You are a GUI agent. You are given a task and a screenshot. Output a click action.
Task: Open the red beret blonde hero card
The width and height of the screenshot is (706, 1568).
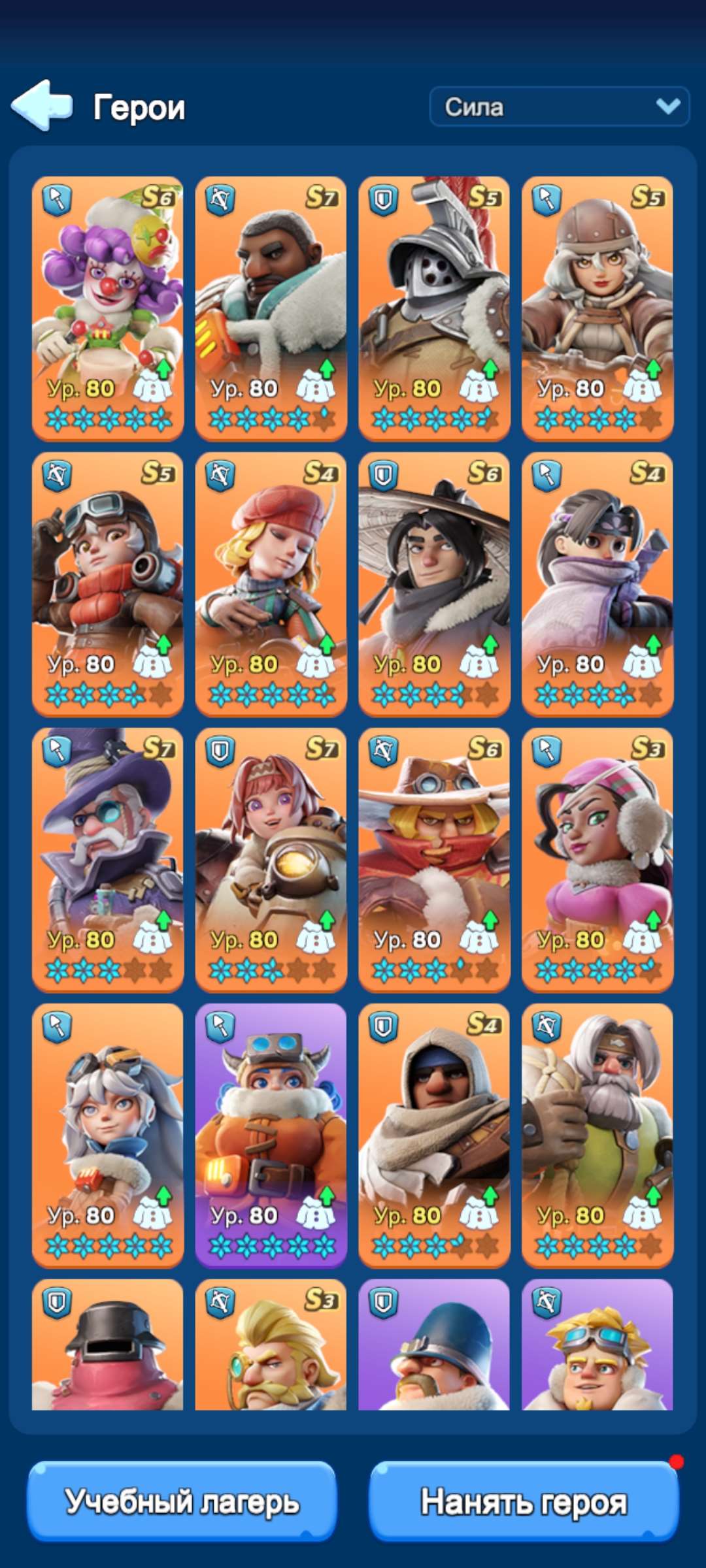pos(271,584)
